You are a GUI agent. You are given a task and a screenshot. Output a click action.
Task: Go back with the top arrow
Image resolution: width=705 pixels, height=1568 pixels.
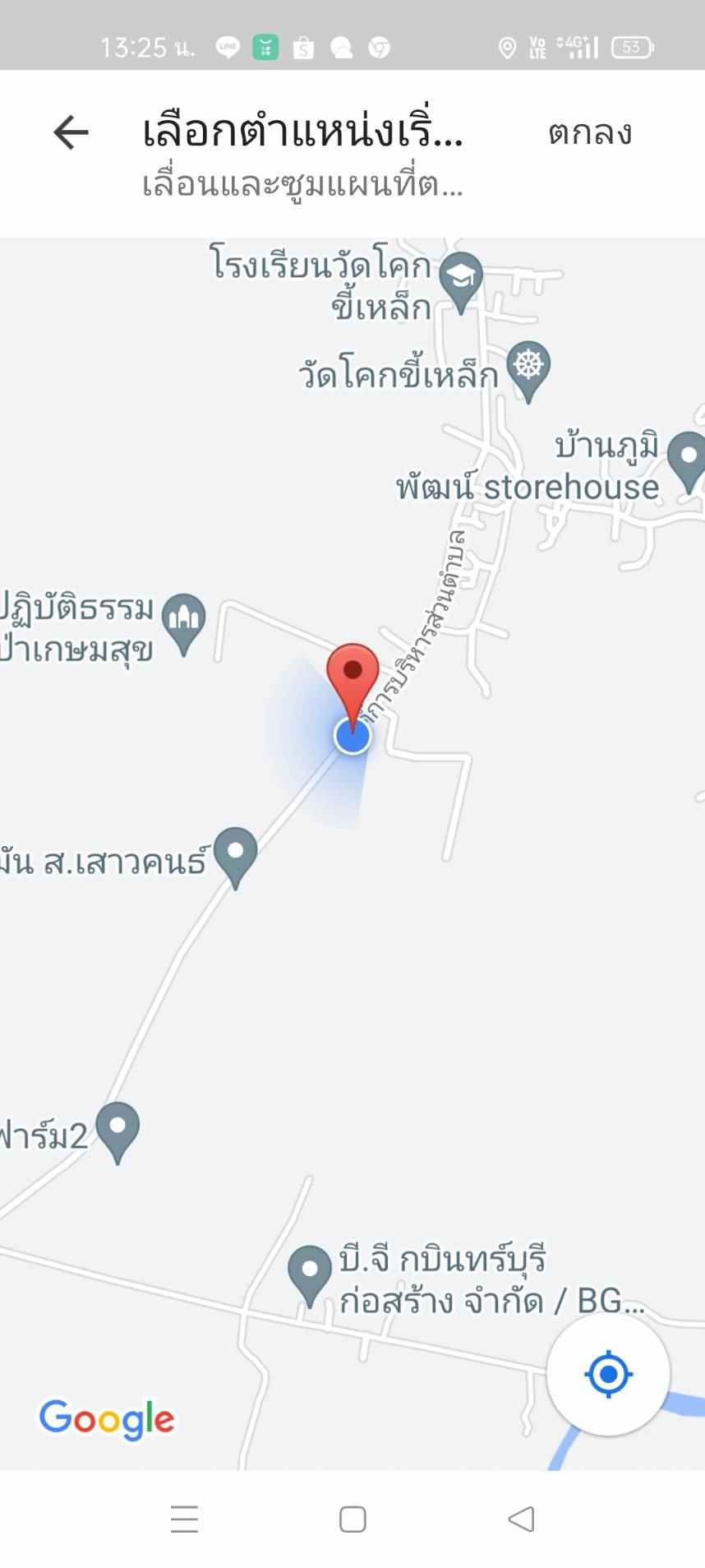[71, 132]
